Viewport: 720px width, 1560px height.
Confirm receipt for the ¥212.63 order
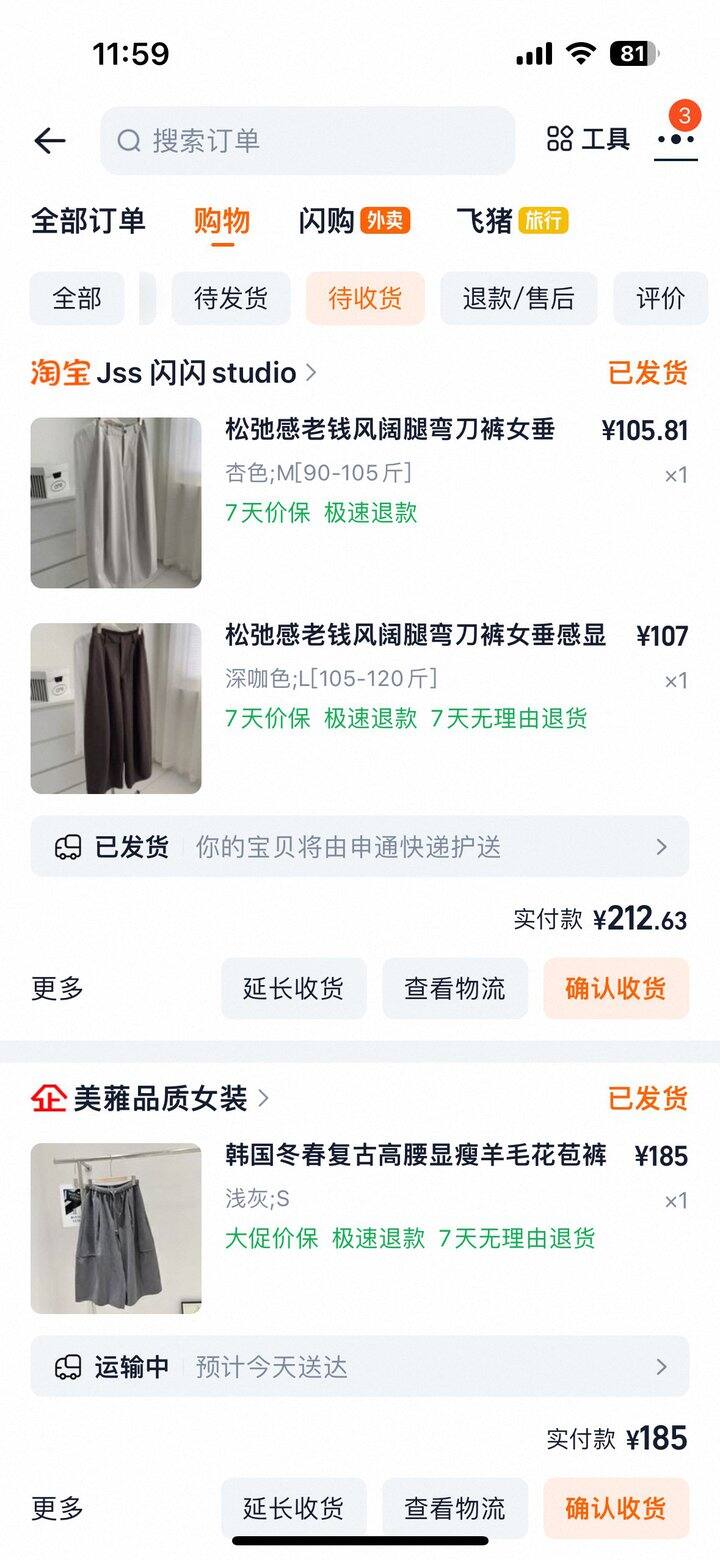[616, 989]
